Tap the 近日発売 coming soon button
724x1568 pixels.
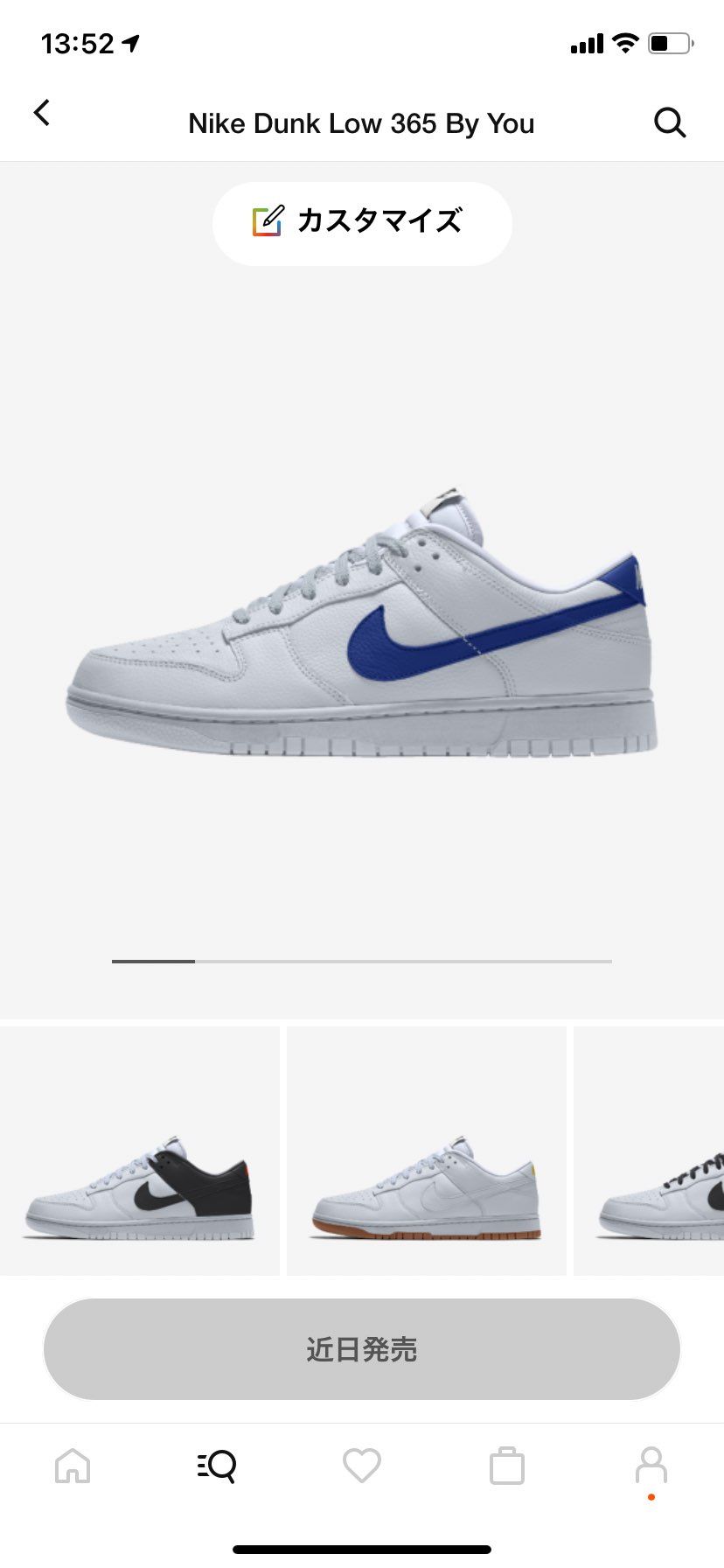[x=362, y=1348]
